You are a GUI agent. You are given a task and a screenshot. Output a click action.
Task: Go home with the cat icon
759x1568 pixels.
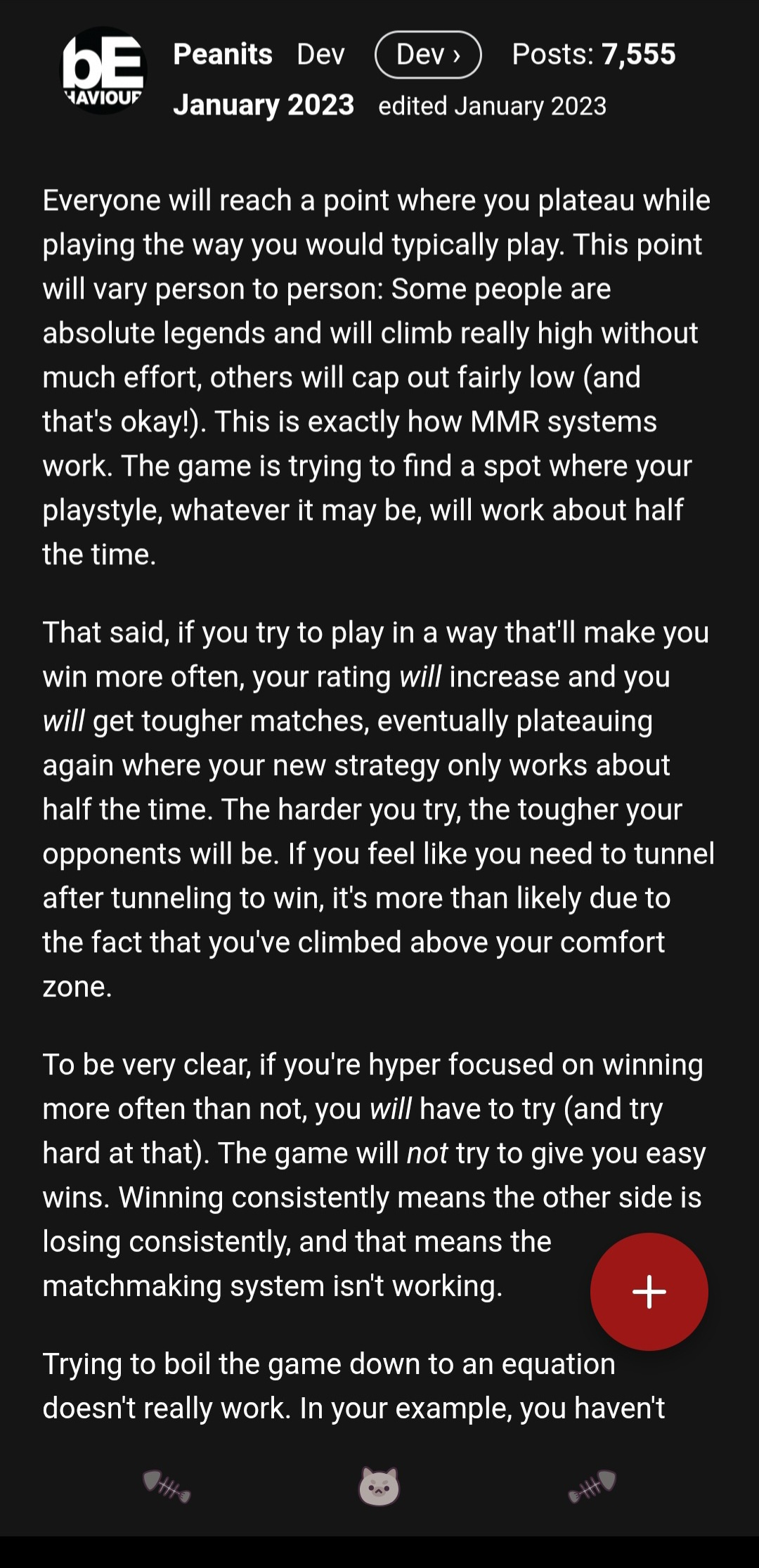click(379, 1486)
